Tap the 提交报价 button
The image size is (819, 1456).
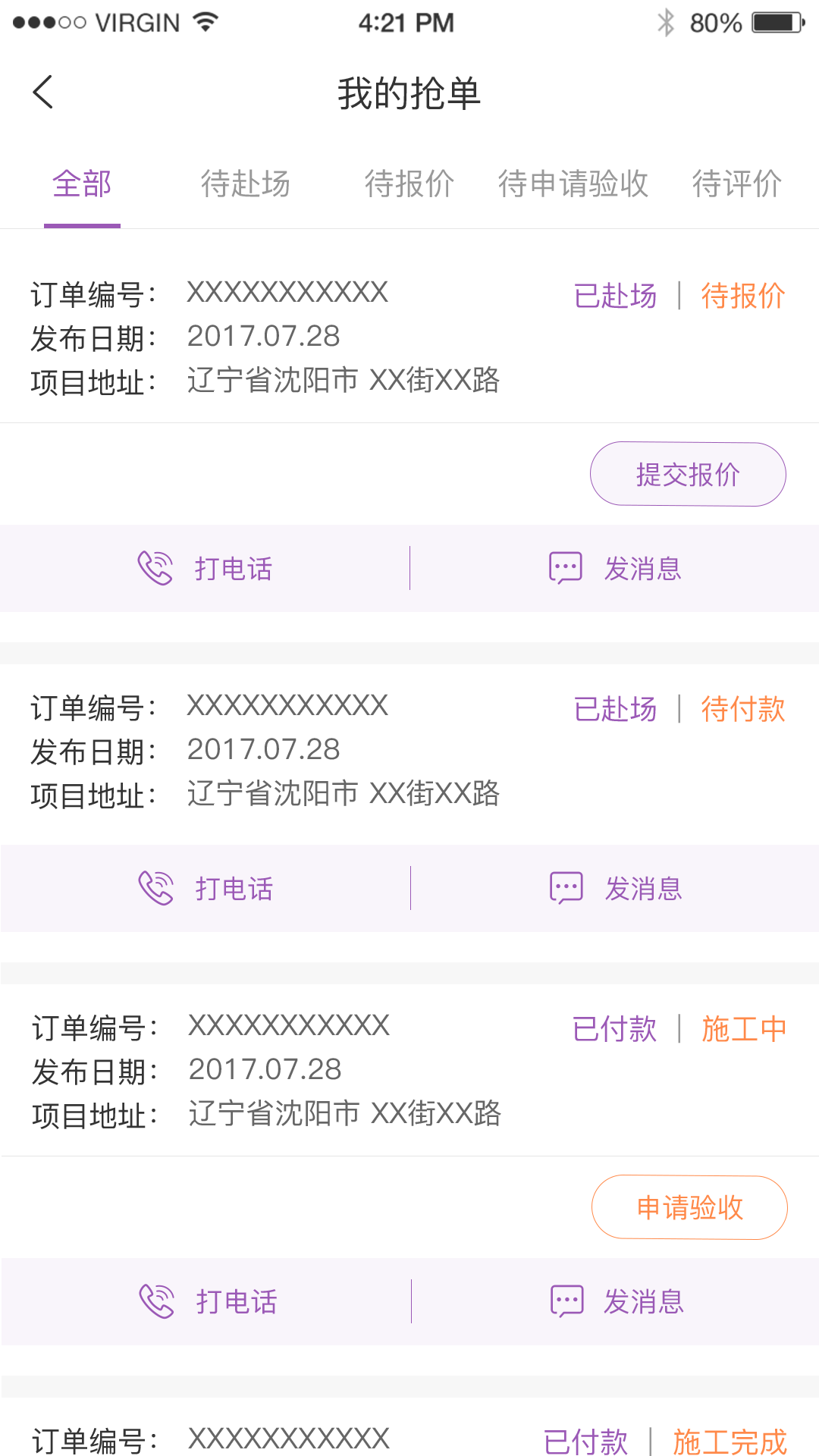(x=688, y=475)
